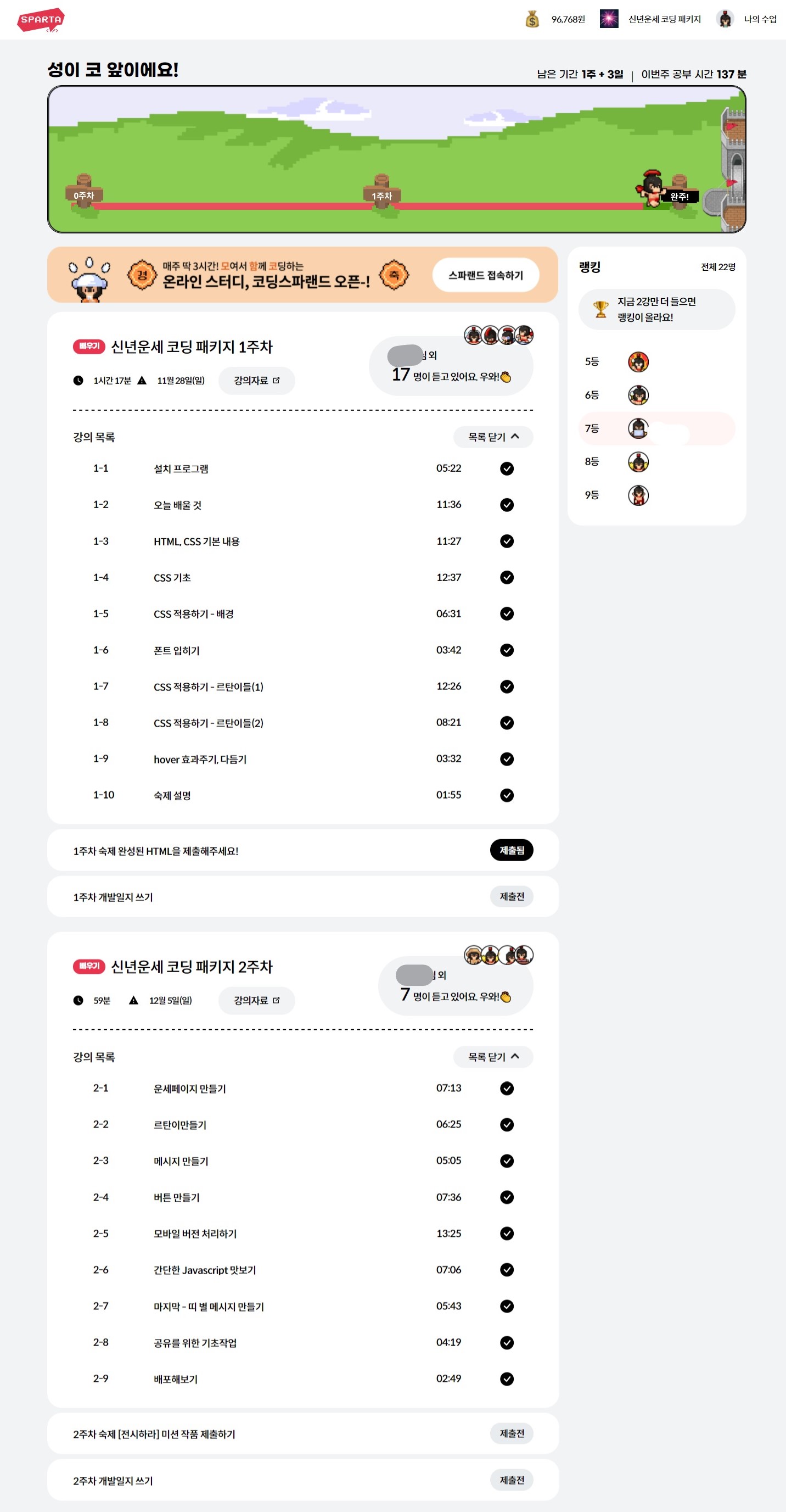Screen dimensions: 786x1512
Task: Open lecture 2-1 운세페이지 만들기
Action: tap(189, 1088)
